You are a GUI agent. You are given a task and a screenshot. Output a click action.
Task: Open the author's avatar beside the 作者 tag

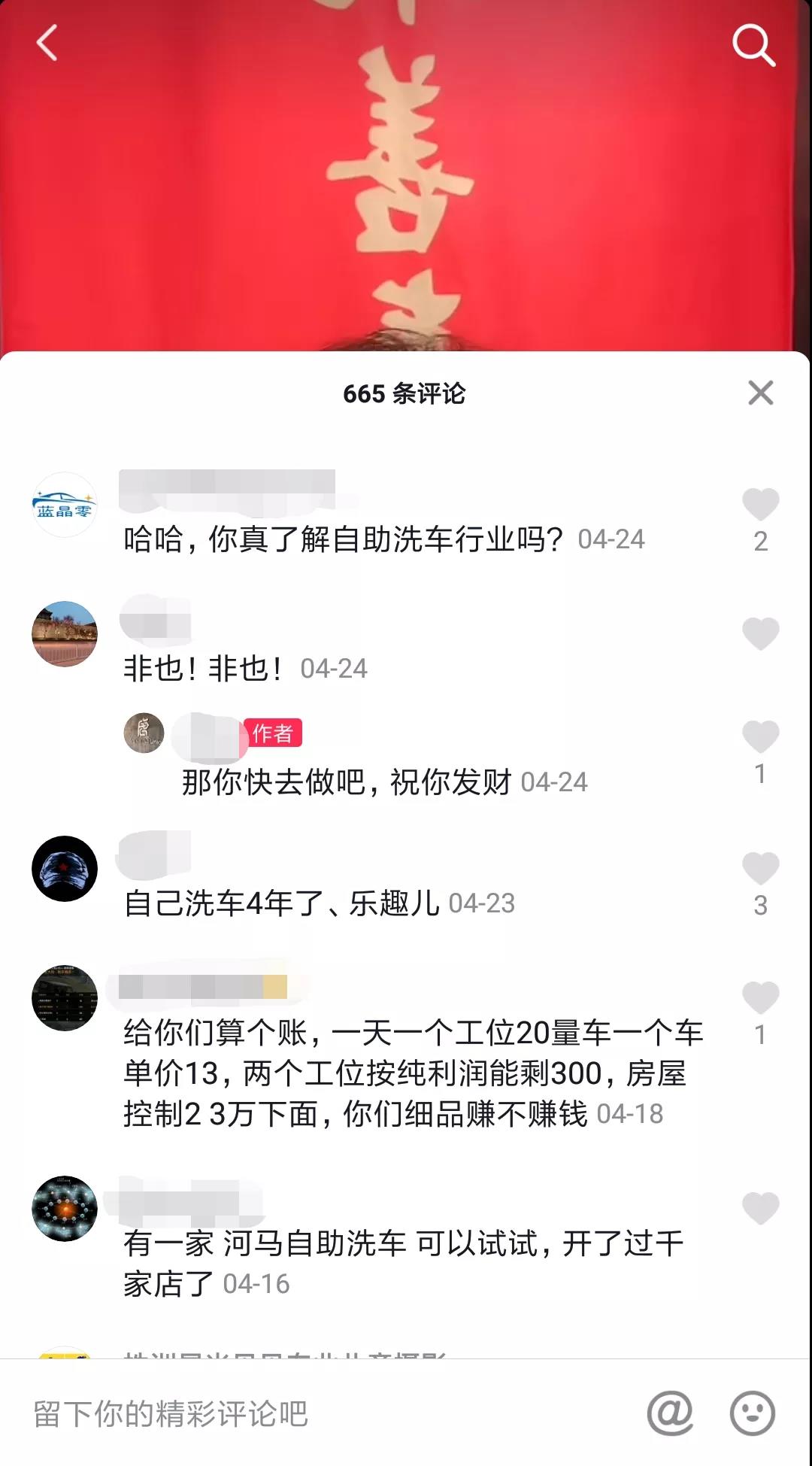144,733
